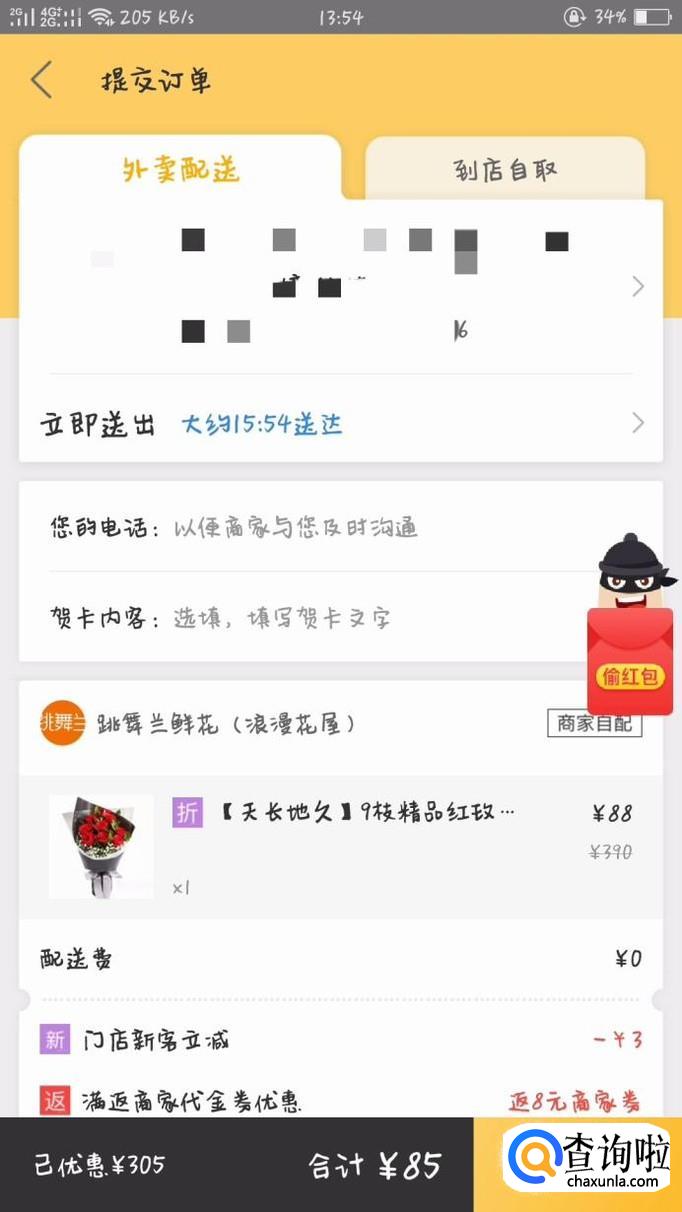Go back from the 提交订单 page
Image resolution: width=682 pixels, height=1212 pixels.
[x=41, y=80]
